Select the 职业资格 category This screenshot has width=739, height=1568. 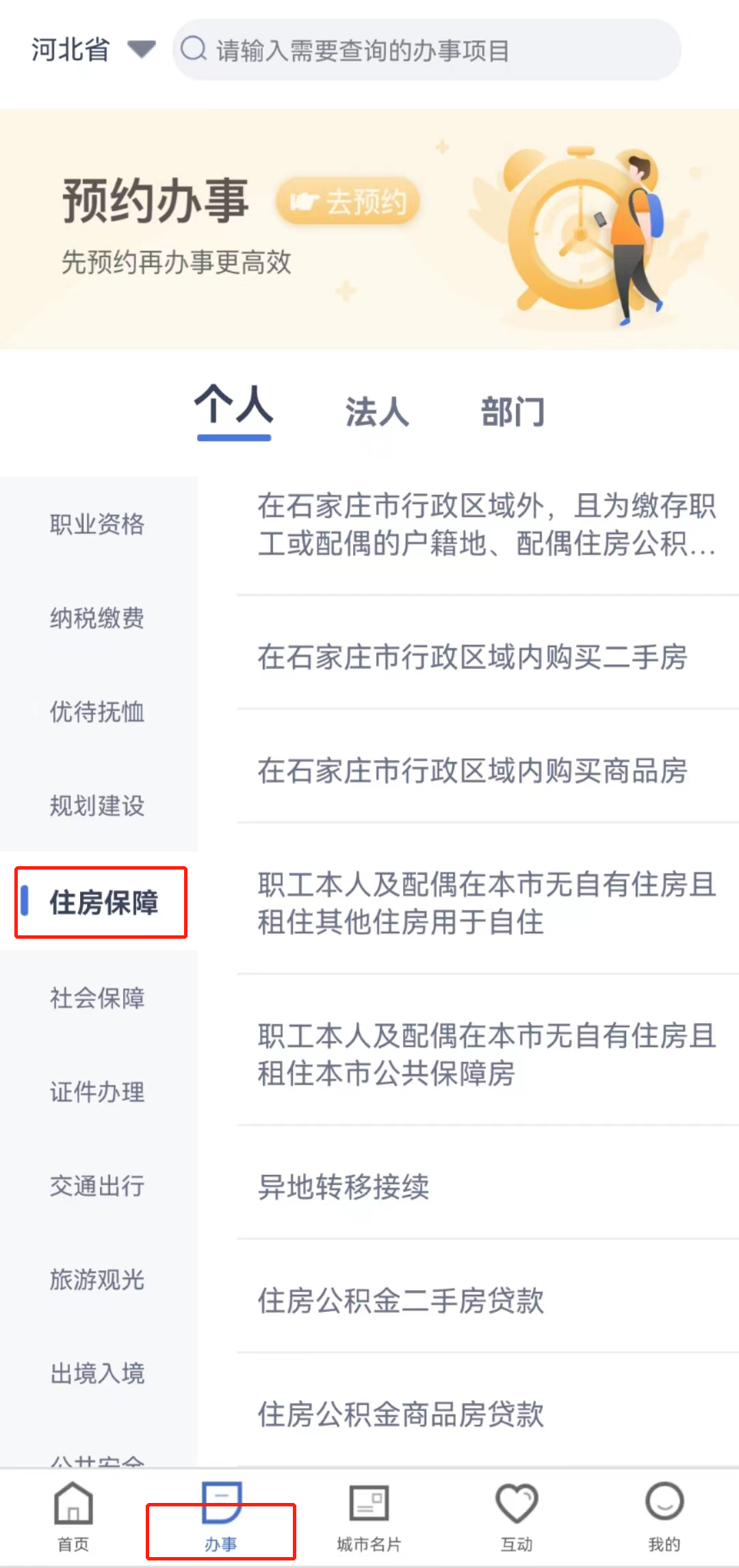97,524
